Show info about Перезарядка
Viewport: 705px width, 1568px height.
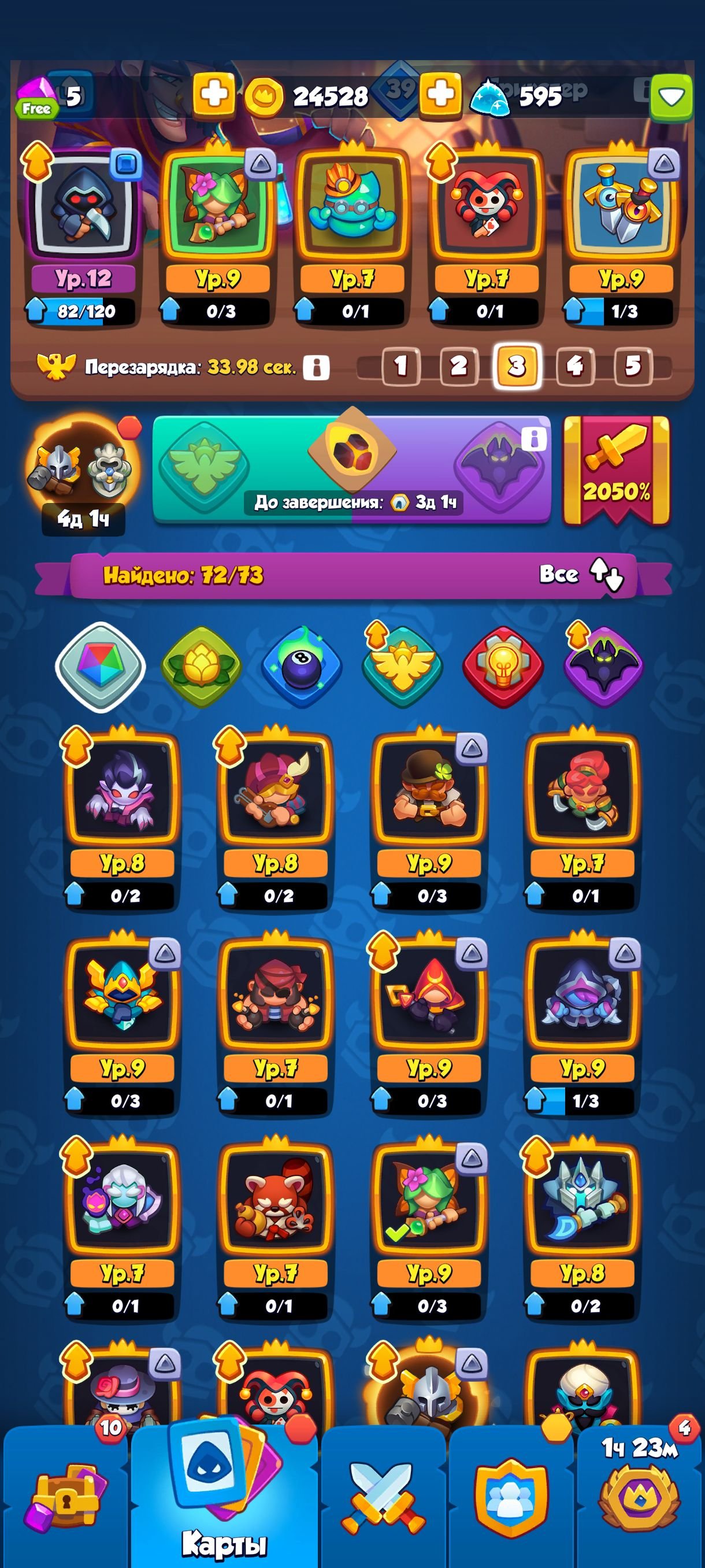(316, 367)
